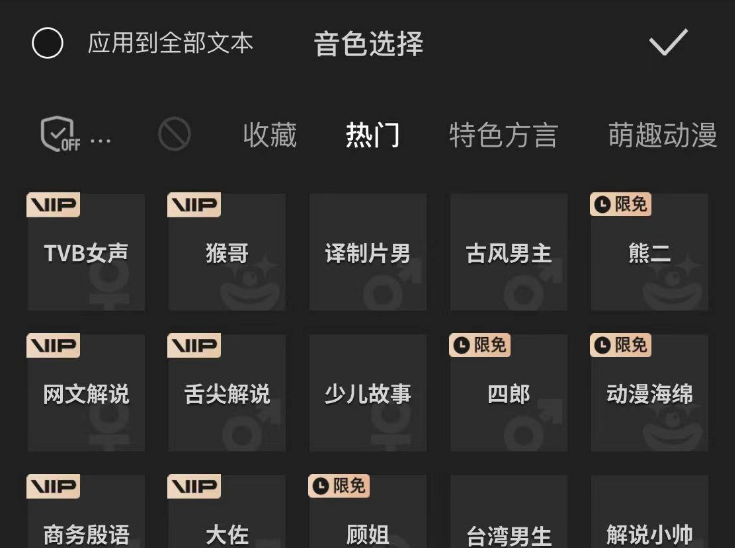Pick the 译制片男 voice
This screenshot has height=548, width=735.
click(x=368, y=253)
